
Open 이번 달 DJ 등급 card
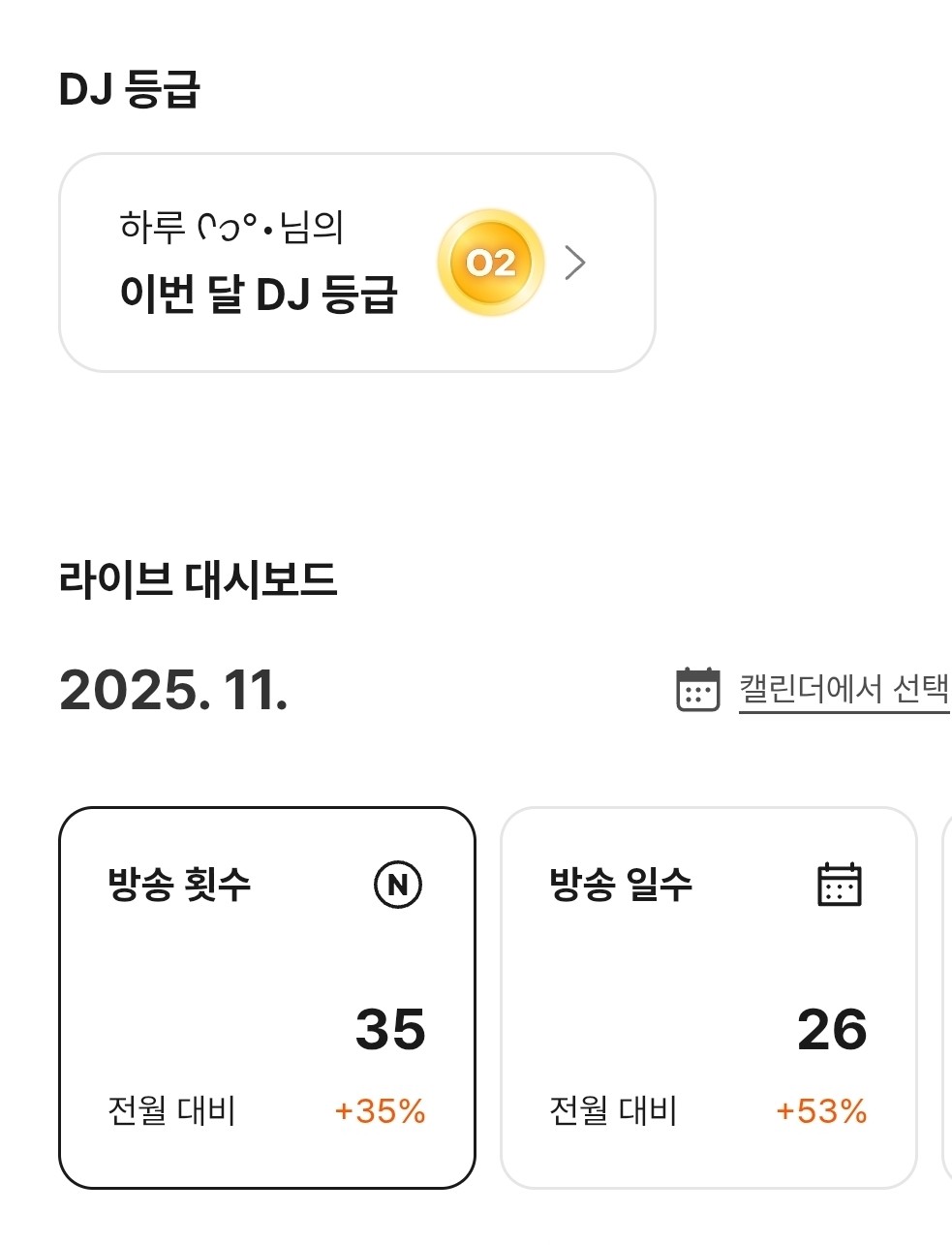pyautogui.click(x=356, y=263)
